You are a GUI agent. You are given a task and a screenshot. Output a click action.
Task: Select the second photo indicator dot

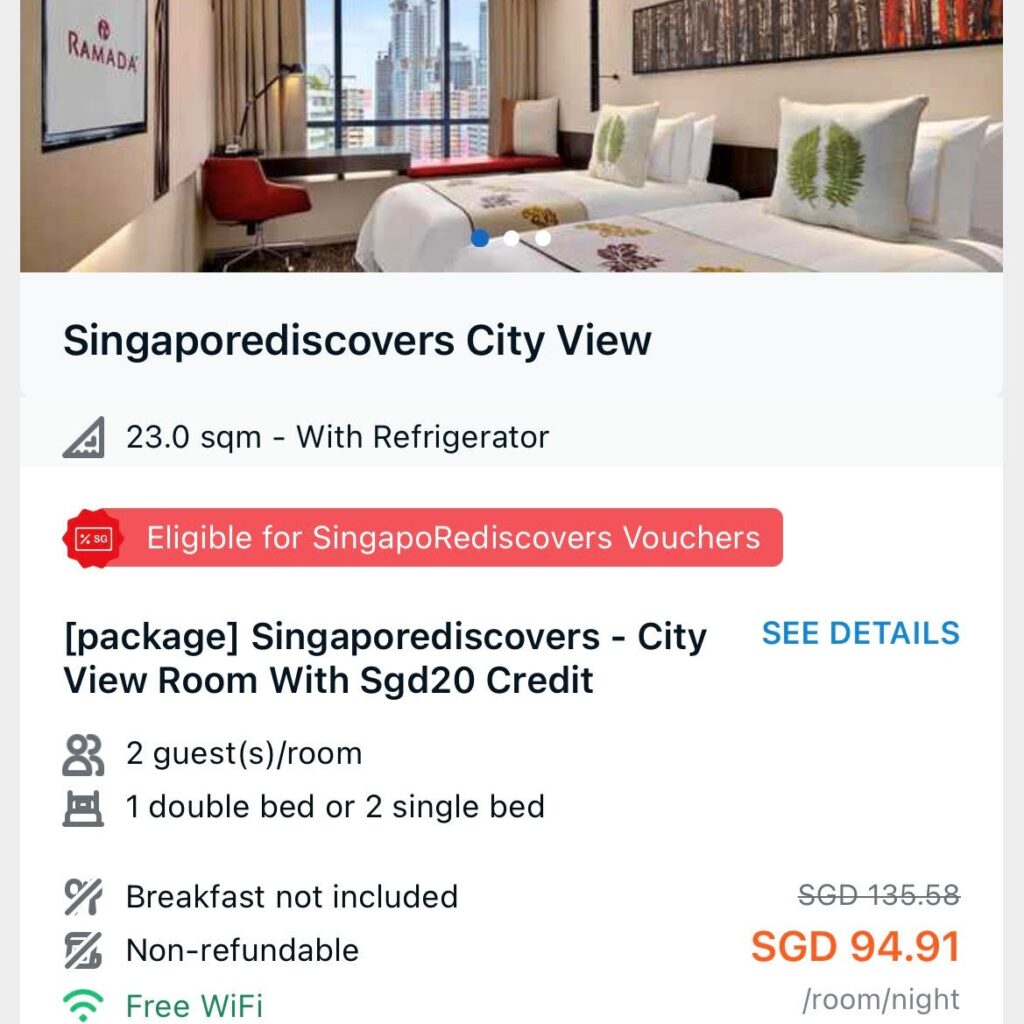click(511, 238)
